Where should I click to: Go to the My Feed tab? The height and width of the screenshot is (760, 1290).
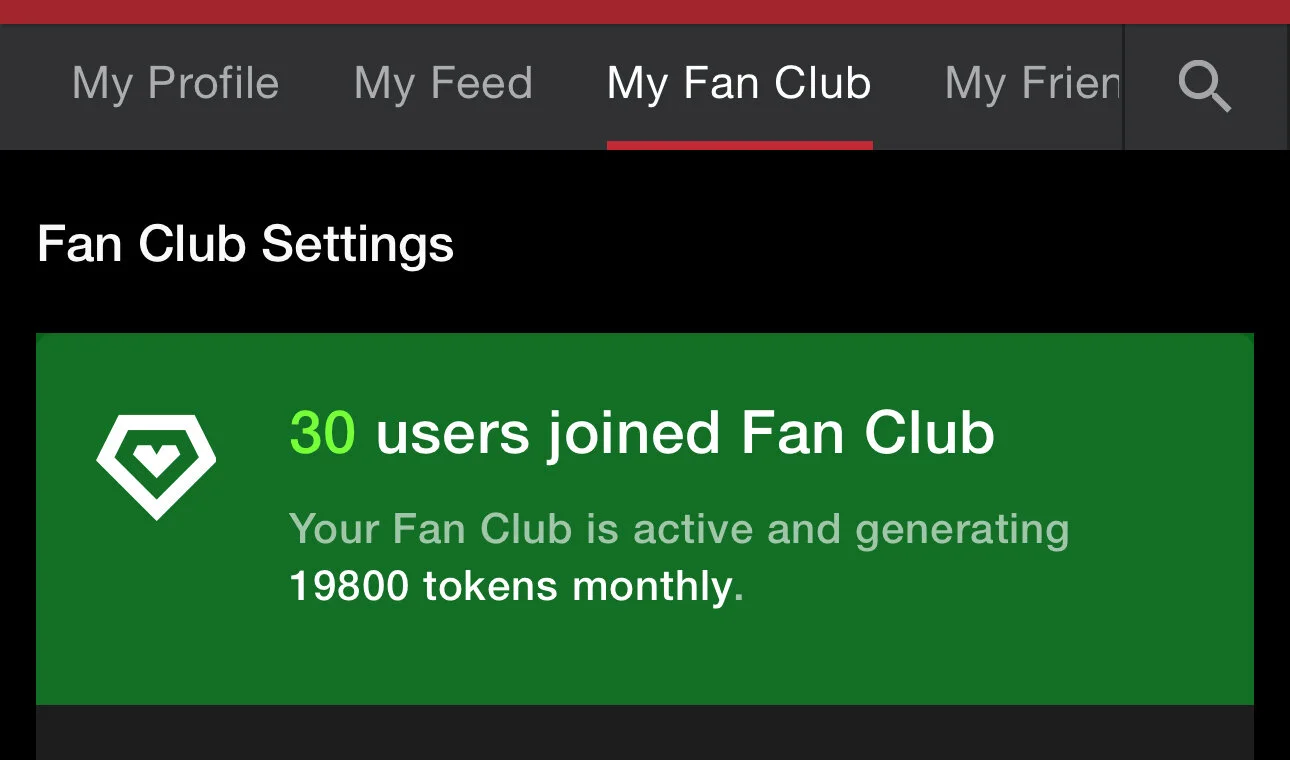tap(443, 84)
